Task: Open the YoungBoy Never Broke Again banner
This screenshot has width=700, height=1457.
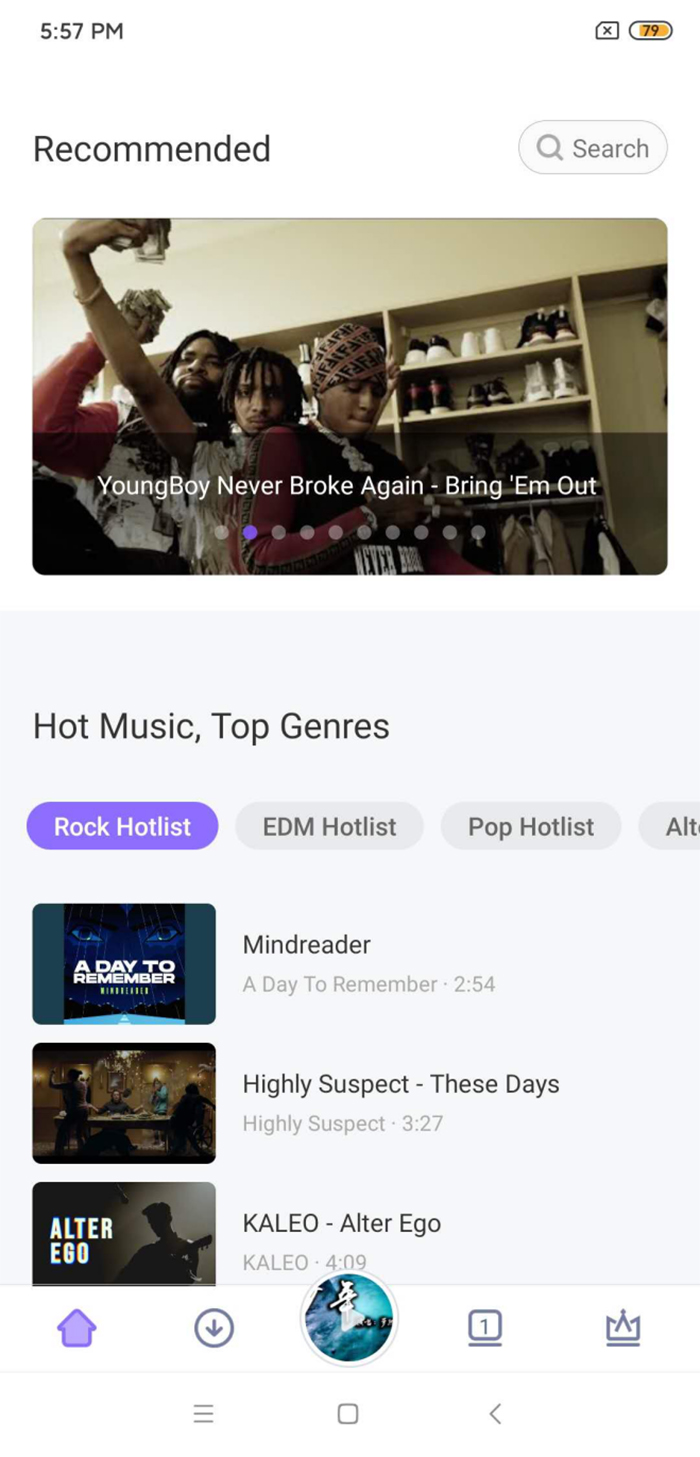Action: [x=349, y=396]
